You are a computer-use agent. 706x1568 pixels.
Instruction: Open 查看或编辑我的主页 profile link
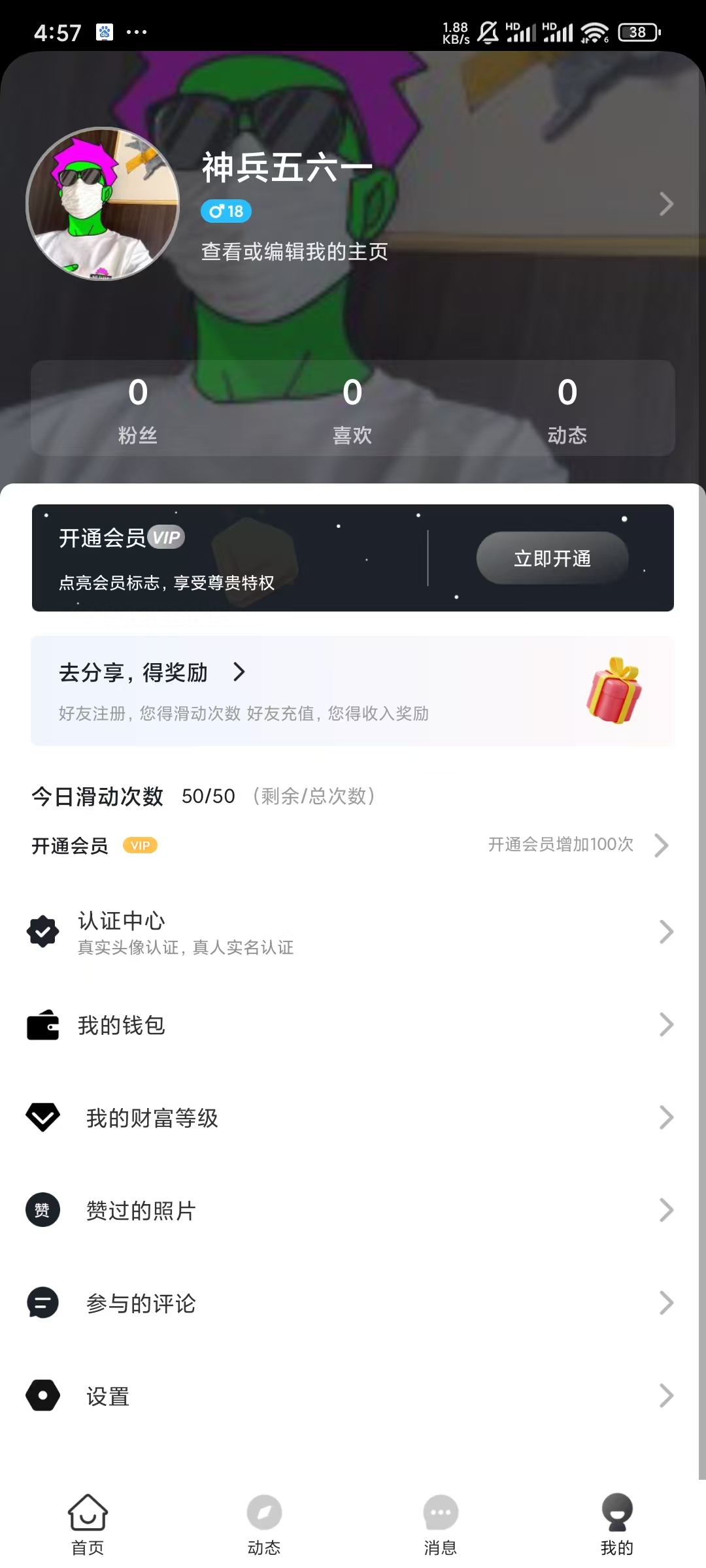pos(294,252)
